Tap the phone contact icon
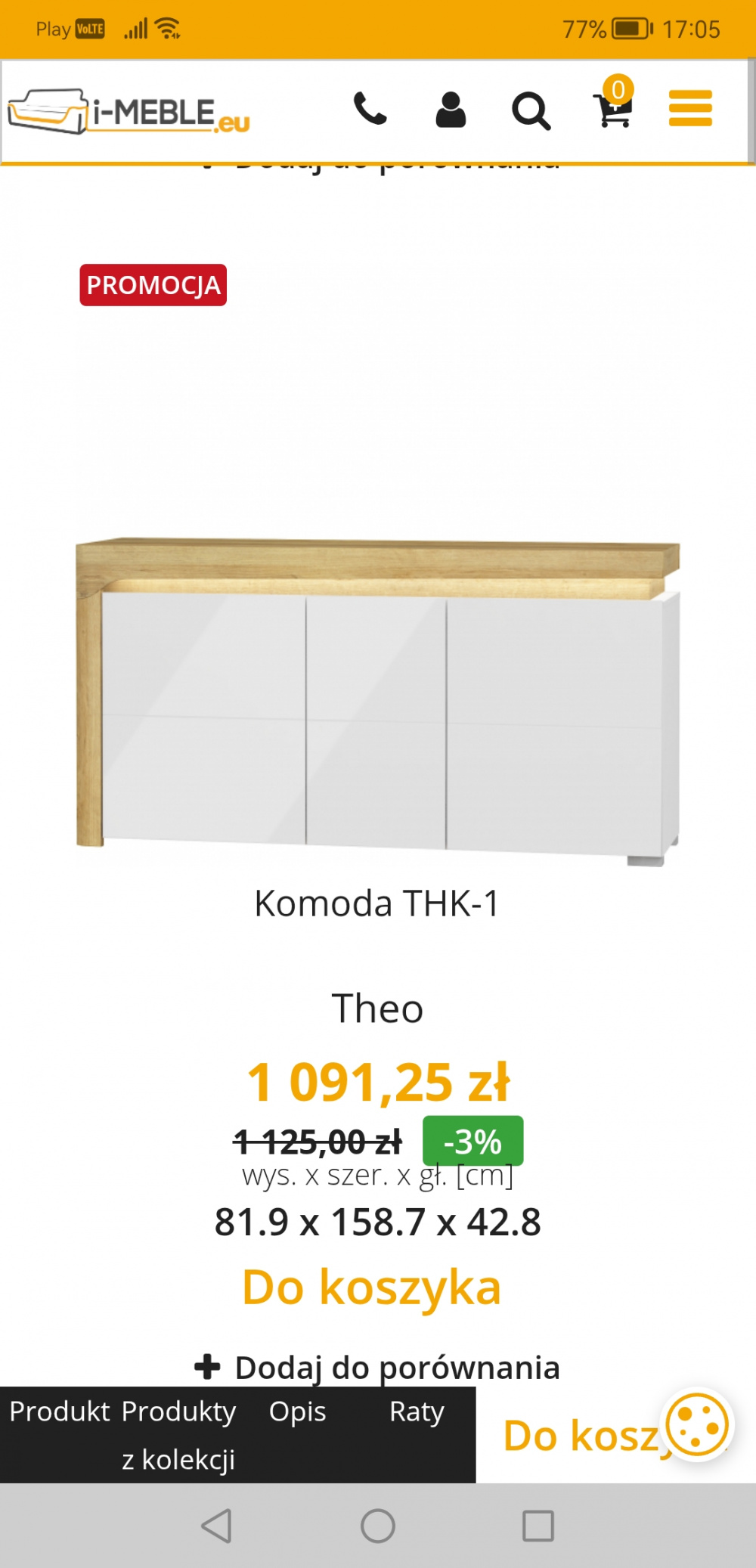The image size is (756, 1568). [x=370, y=109]
